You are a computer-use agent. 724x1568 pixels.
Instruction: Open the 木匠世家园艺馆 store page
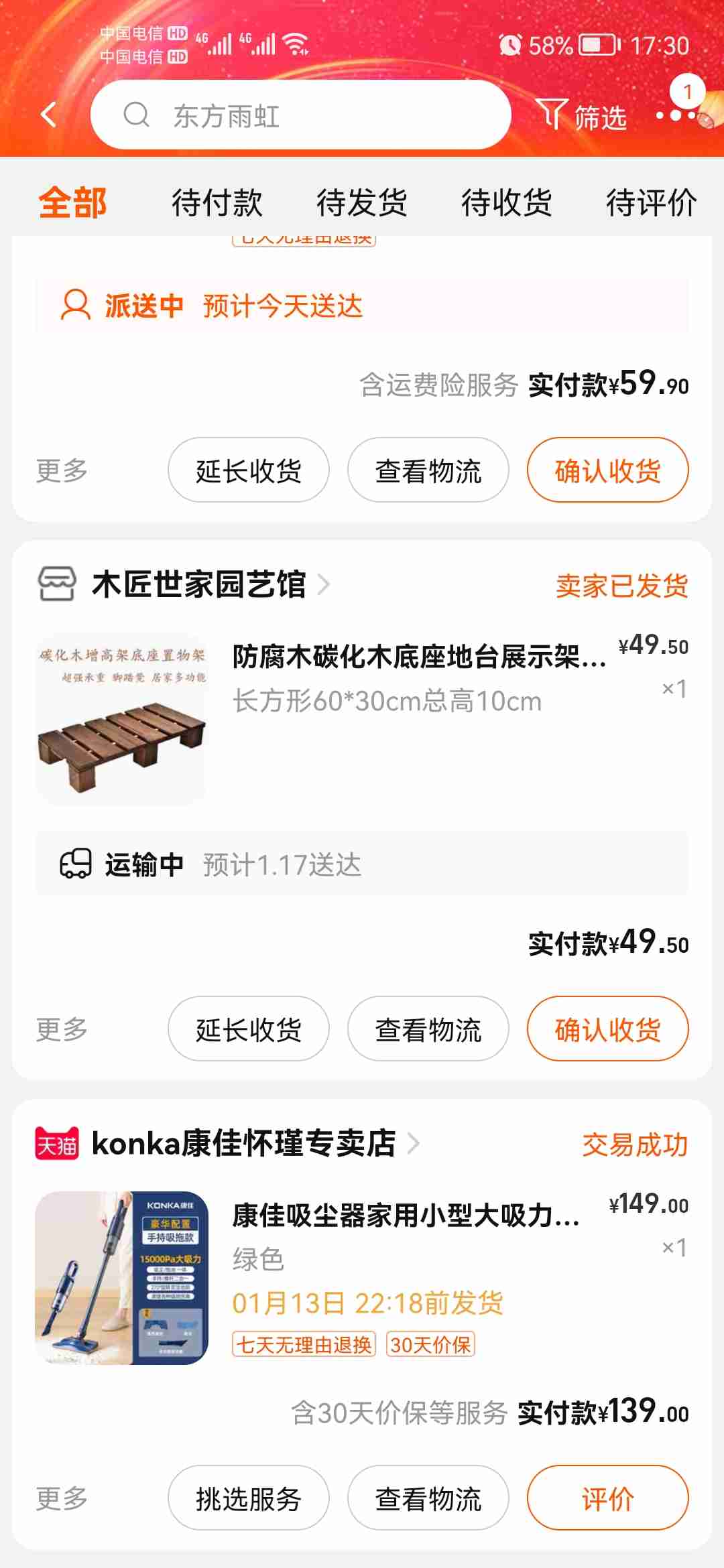pos(198,584)
